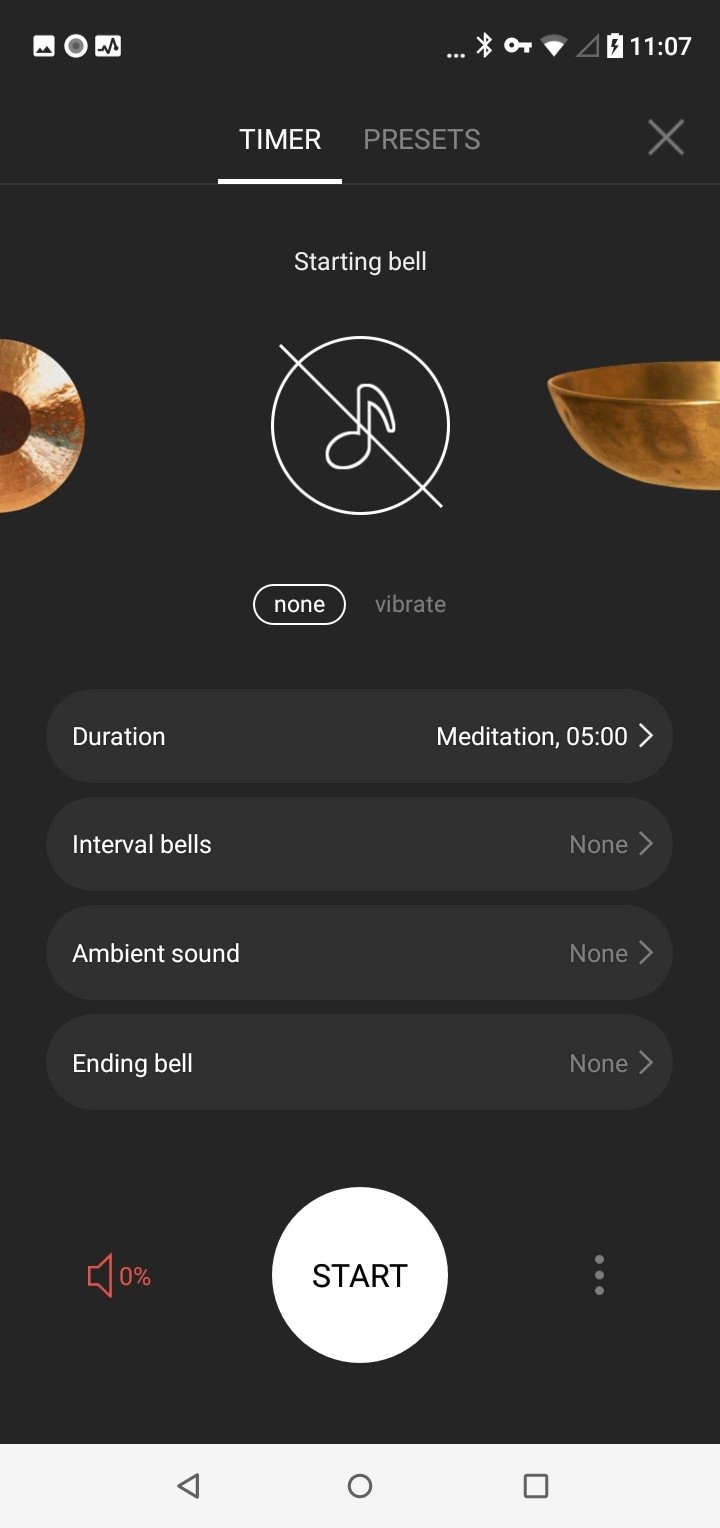
Task: Switch to the Presets tab
Action: [x=421, y=139]
